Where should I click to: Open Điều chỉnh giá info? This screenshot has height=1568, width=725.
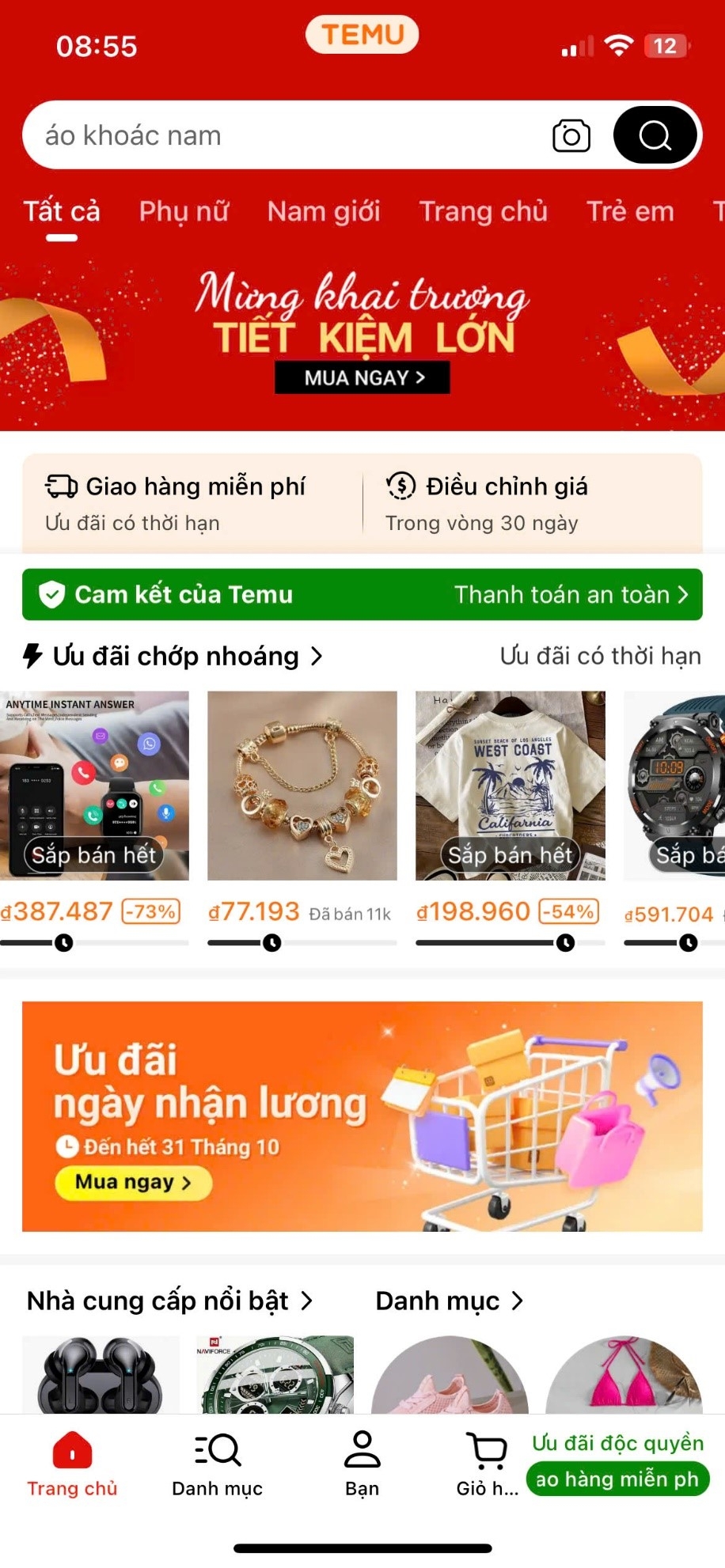click(487, 503)
